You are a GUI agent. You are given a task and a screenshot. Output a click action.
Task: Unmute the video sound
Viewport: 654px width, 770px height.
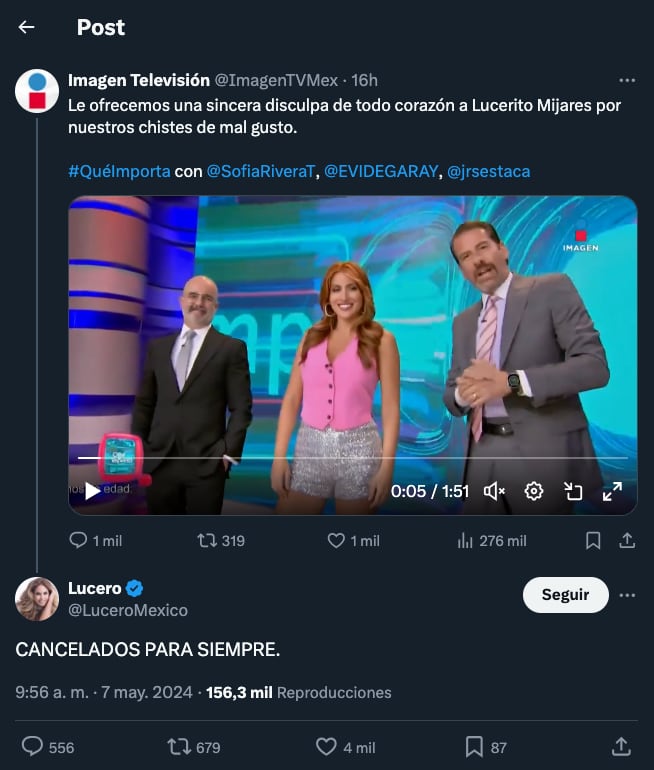tap(494, 491)
